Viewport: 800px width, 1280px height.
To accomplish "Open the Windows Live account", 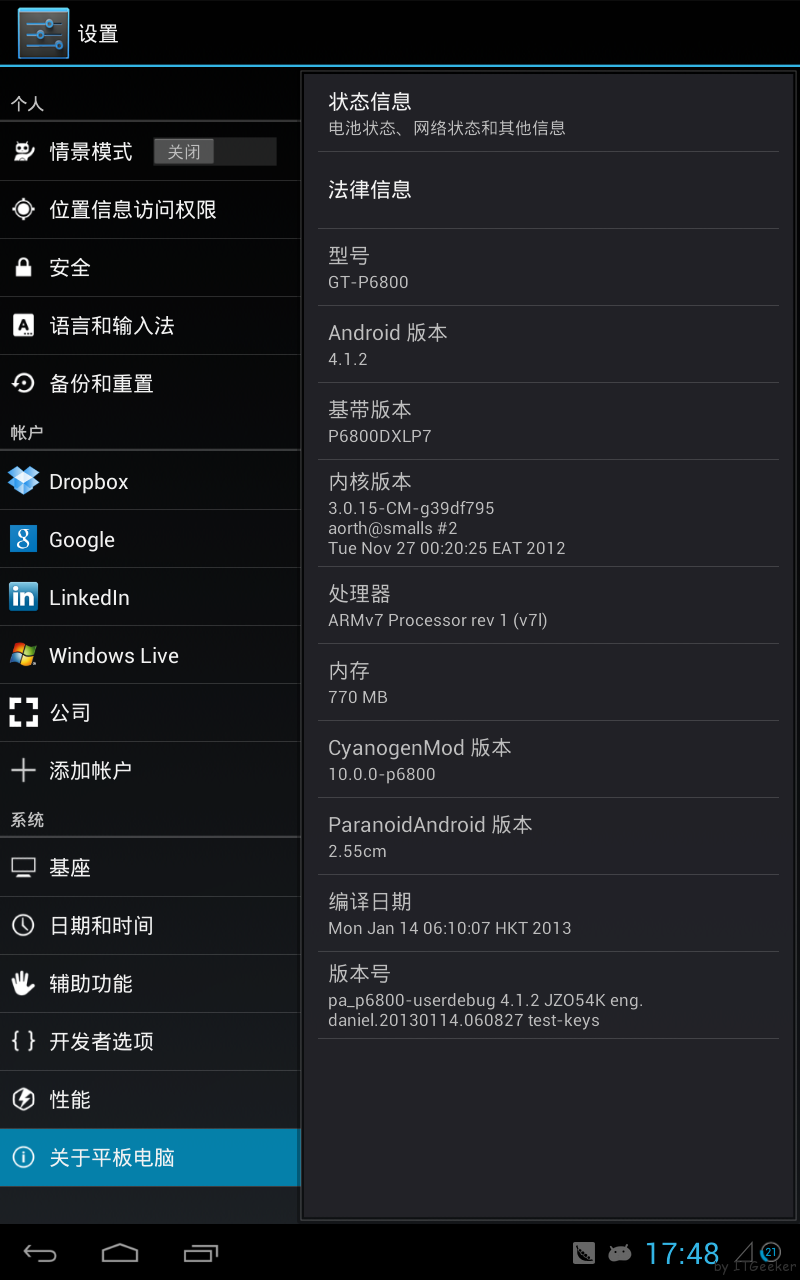I will click(x=150, y=655).
